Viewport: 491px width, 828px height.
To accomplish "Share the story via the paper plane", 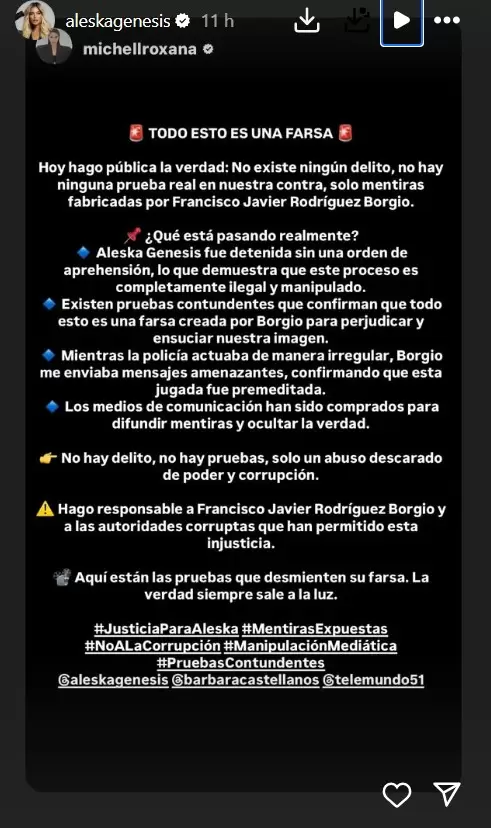I will tap(447, 794).
